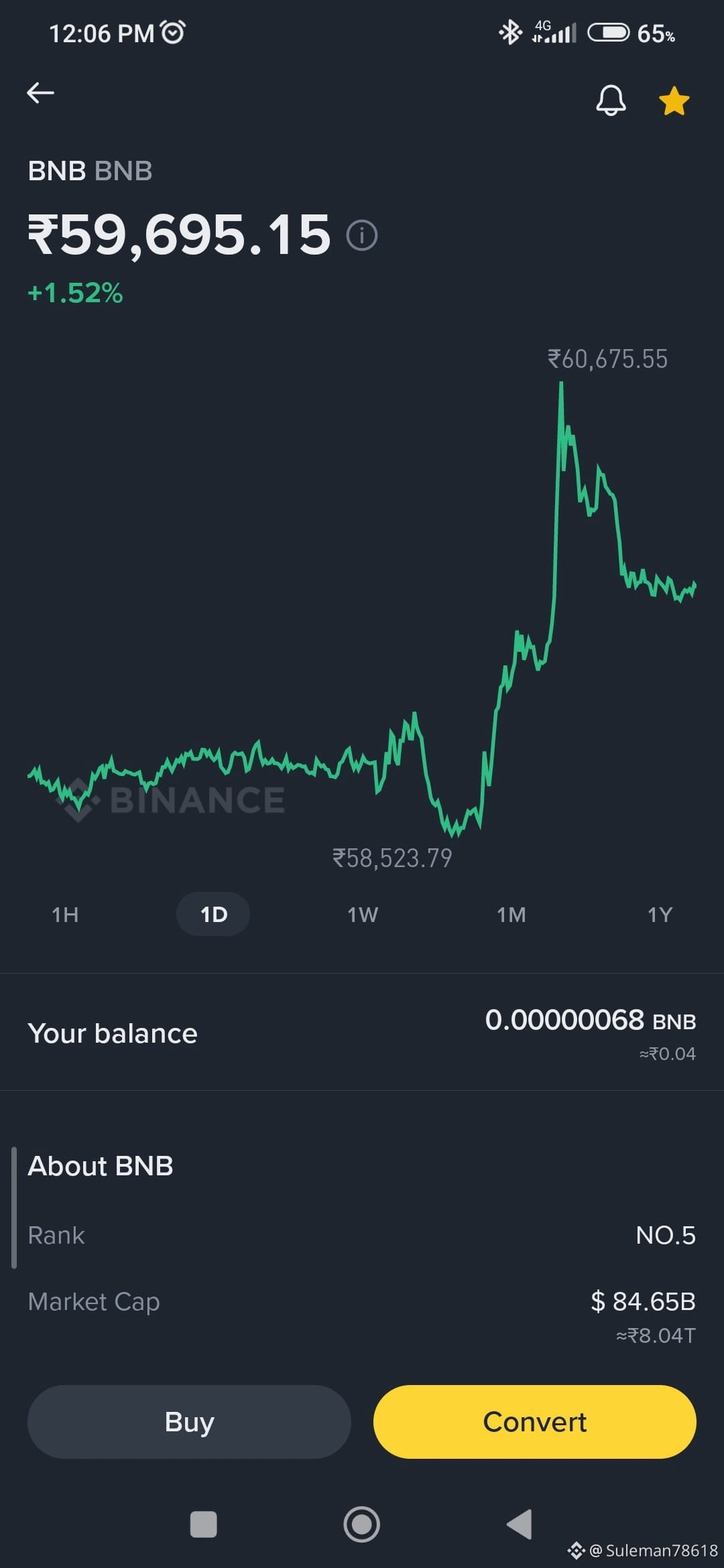Convert BNB with the yellow button

pos(535,1422)
